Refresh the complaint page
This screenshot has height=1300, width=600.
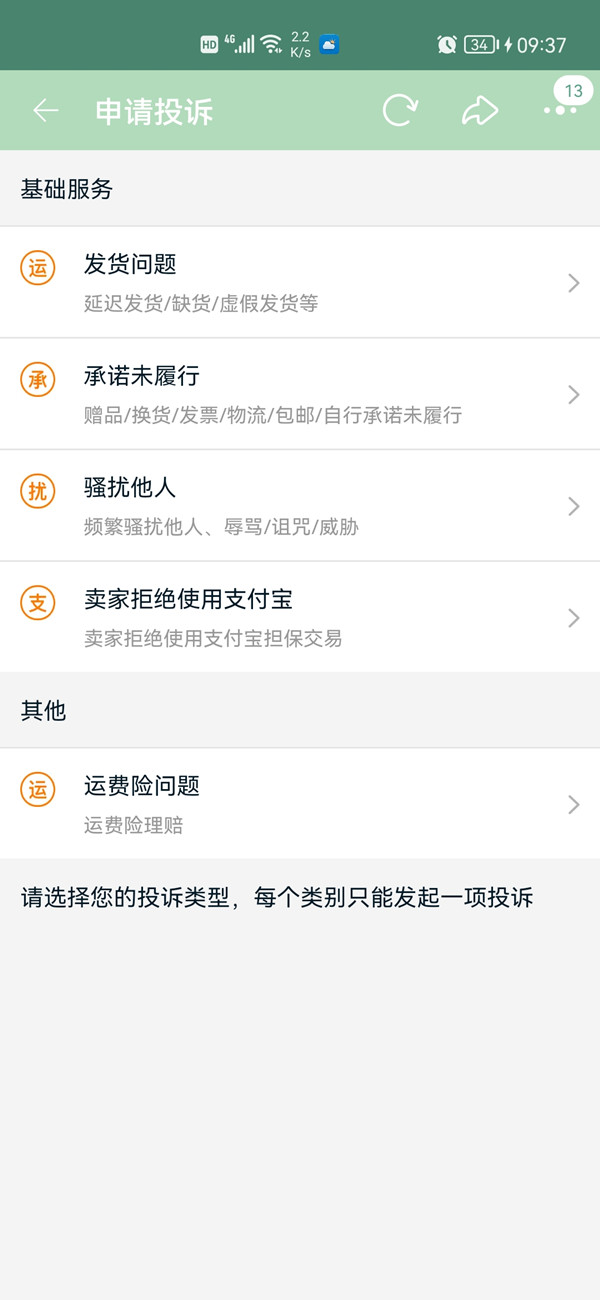point(400,111)
